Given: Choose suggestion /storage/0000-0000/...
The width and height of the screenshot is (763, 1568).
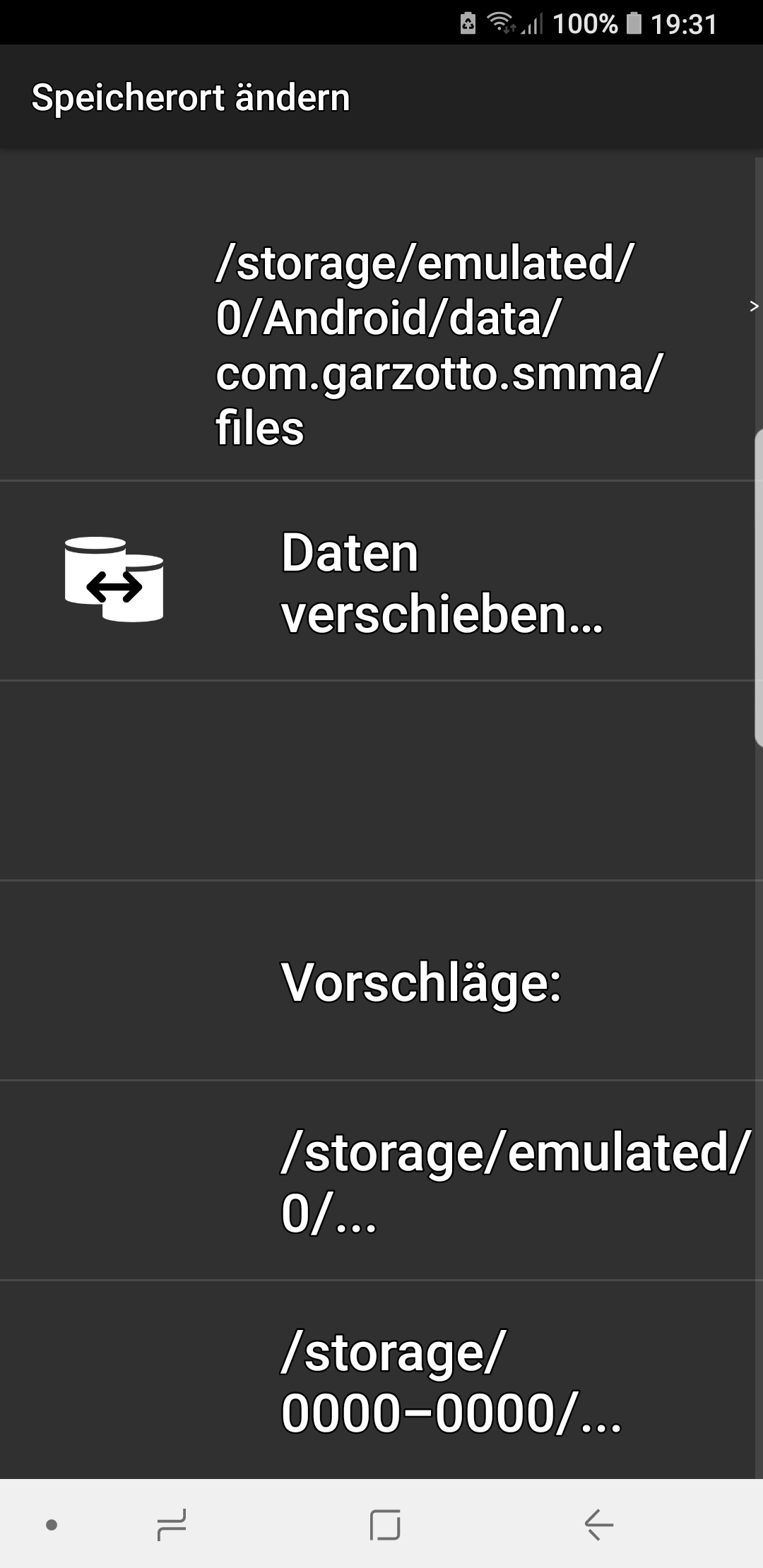Looking at the screenshot, I should [x=377, y=1379].
